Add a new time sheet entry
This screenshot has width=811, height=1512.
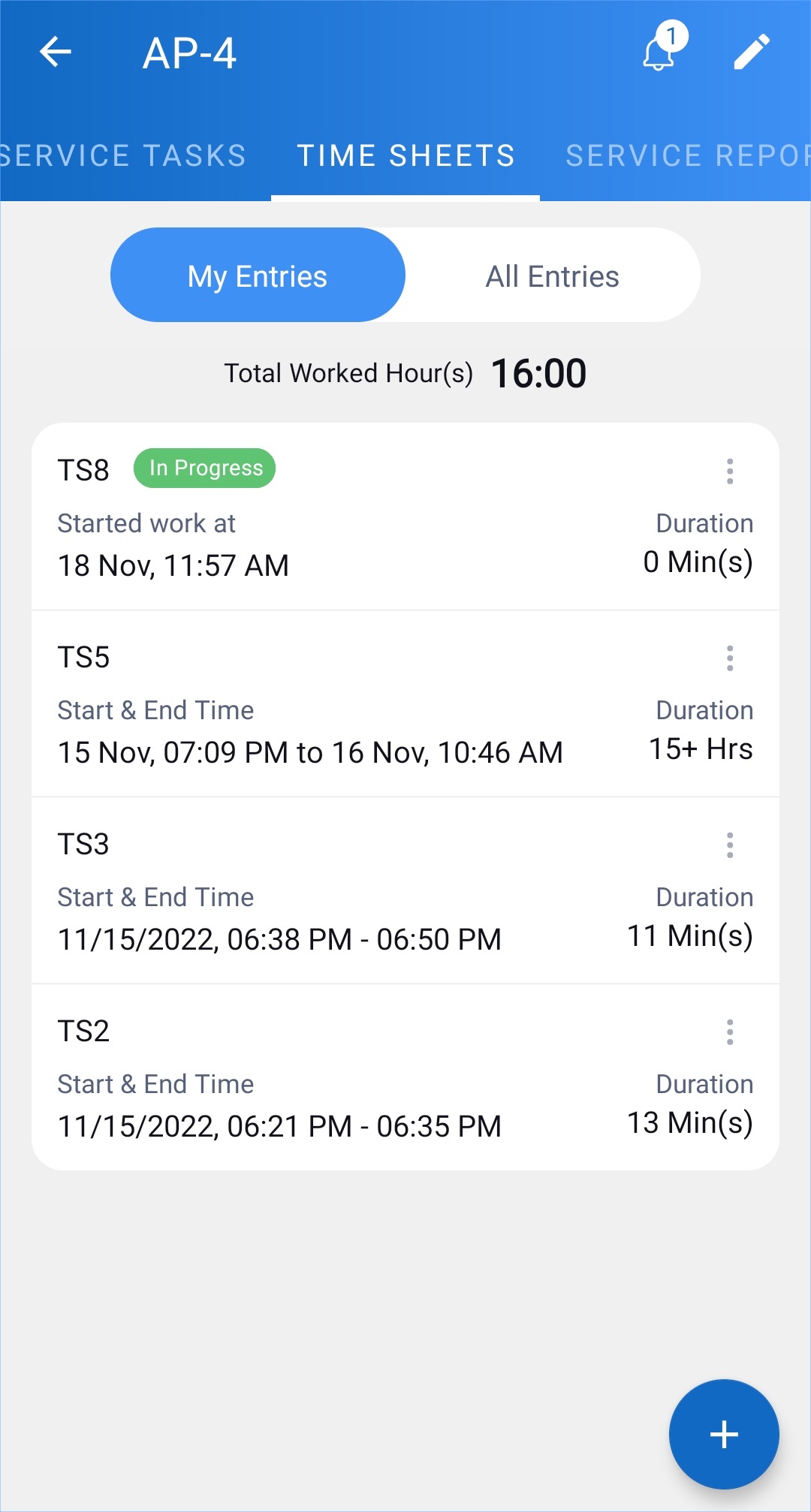click(x=724, y=1434)
